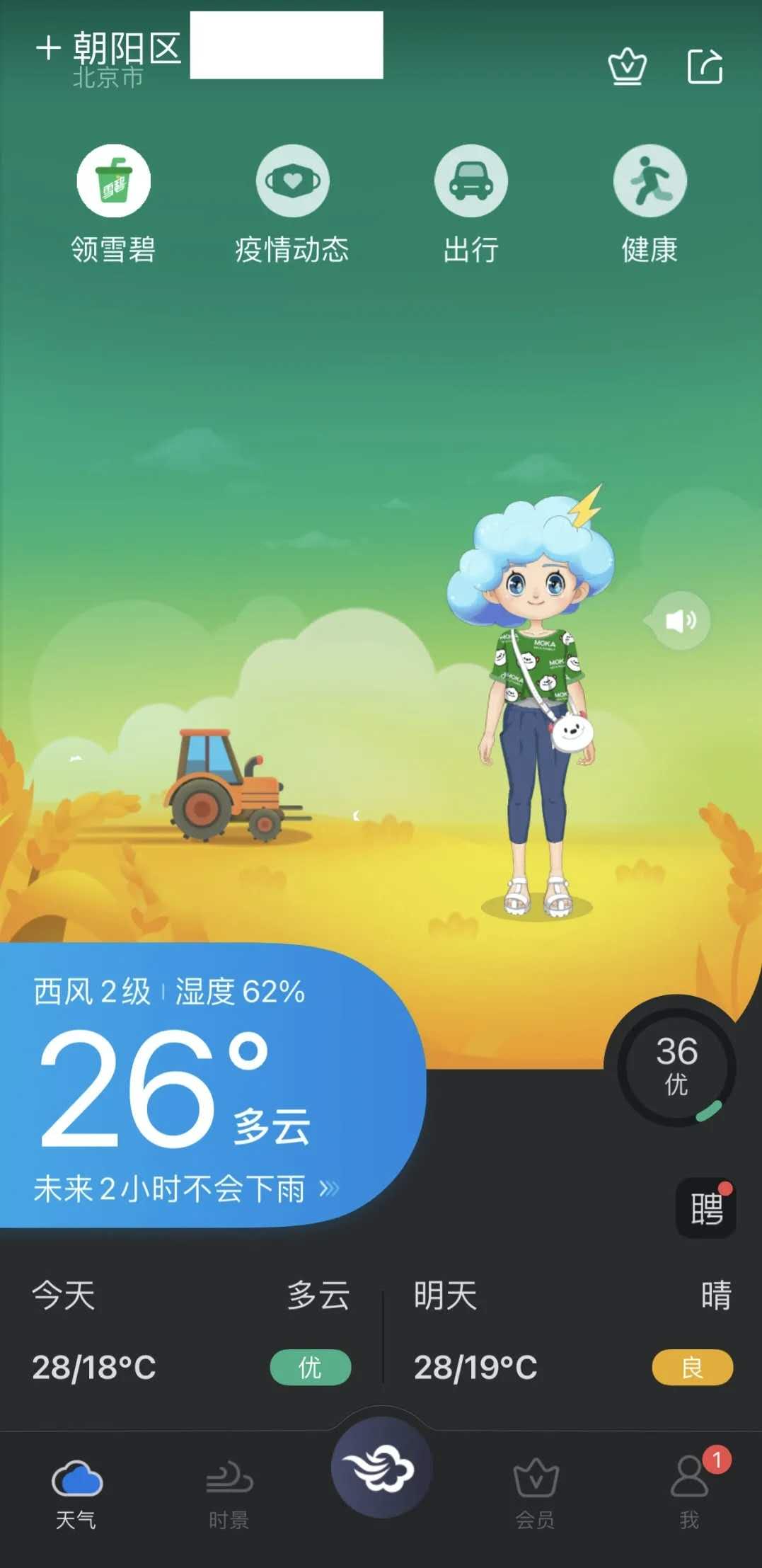Share the current weather screen

(705, 67)
